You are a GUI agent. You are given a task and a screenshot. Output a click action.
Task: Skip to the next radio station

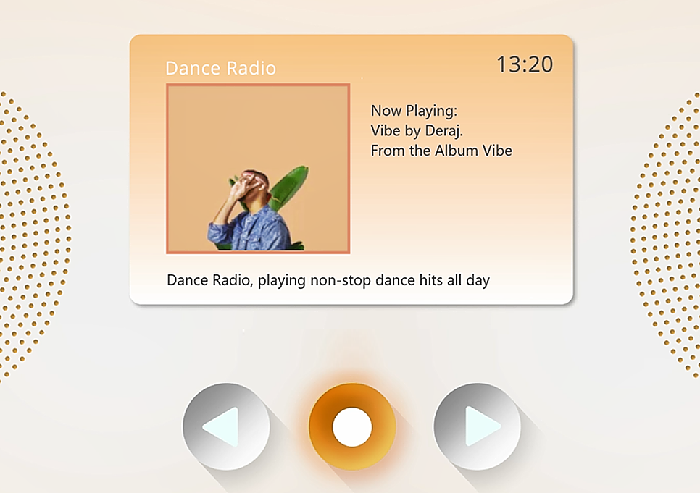pyautogui.click(x=477, y=427)
